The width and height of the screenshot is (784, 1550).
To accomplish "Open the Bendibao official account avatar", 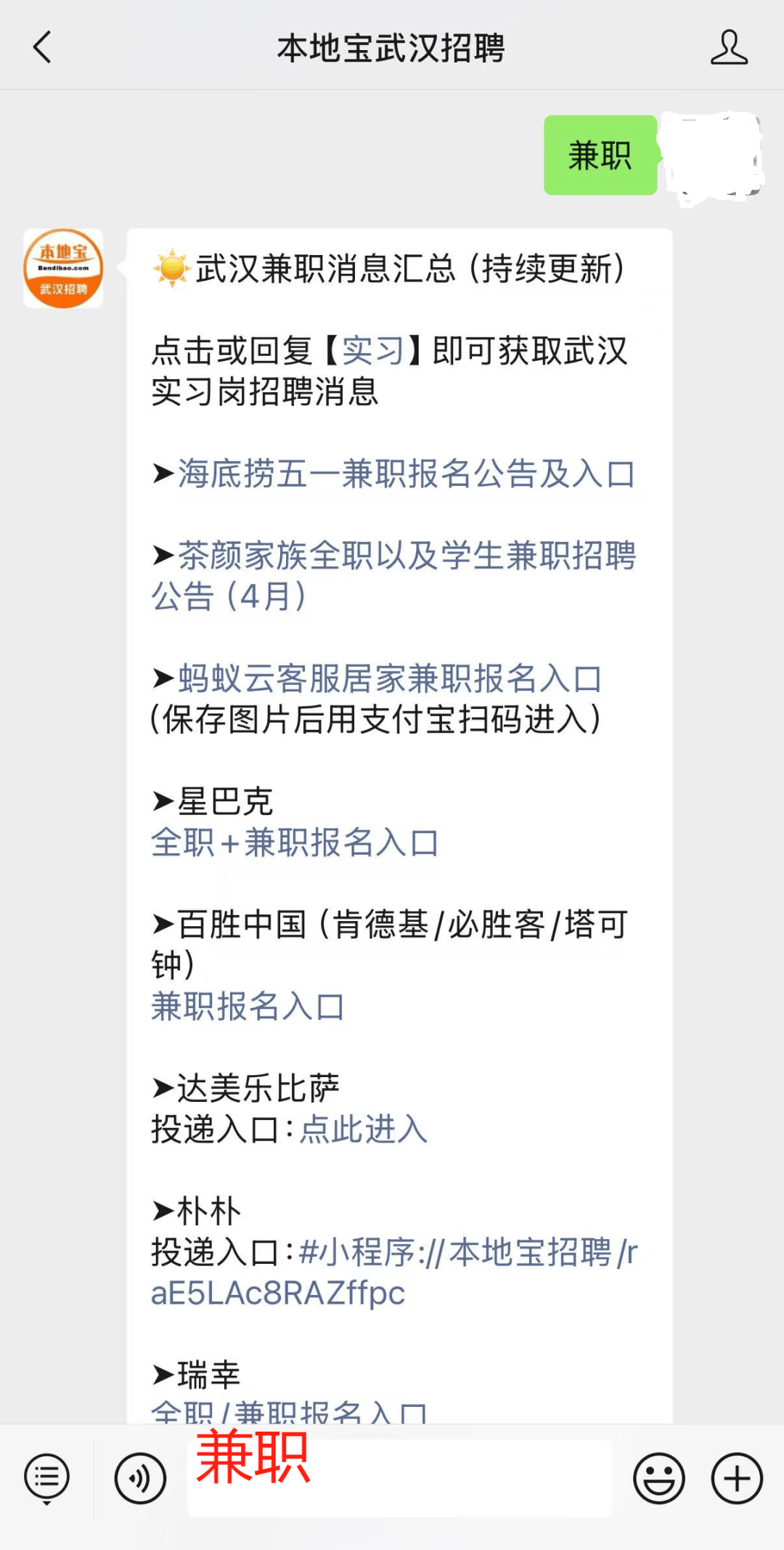I will pos(63,269).
